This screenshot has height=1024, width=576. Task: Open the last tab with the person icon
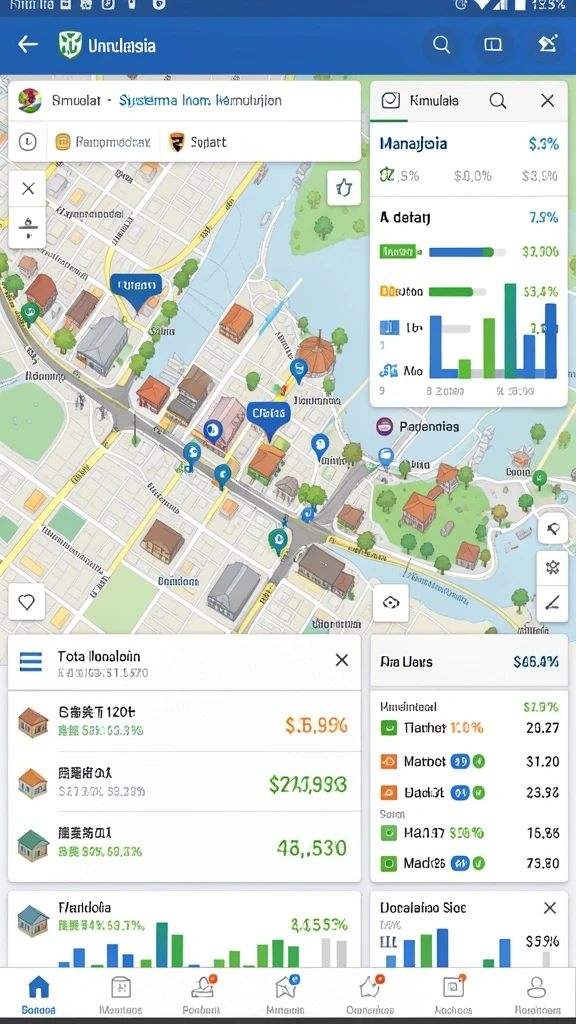[x=537, y=995]
